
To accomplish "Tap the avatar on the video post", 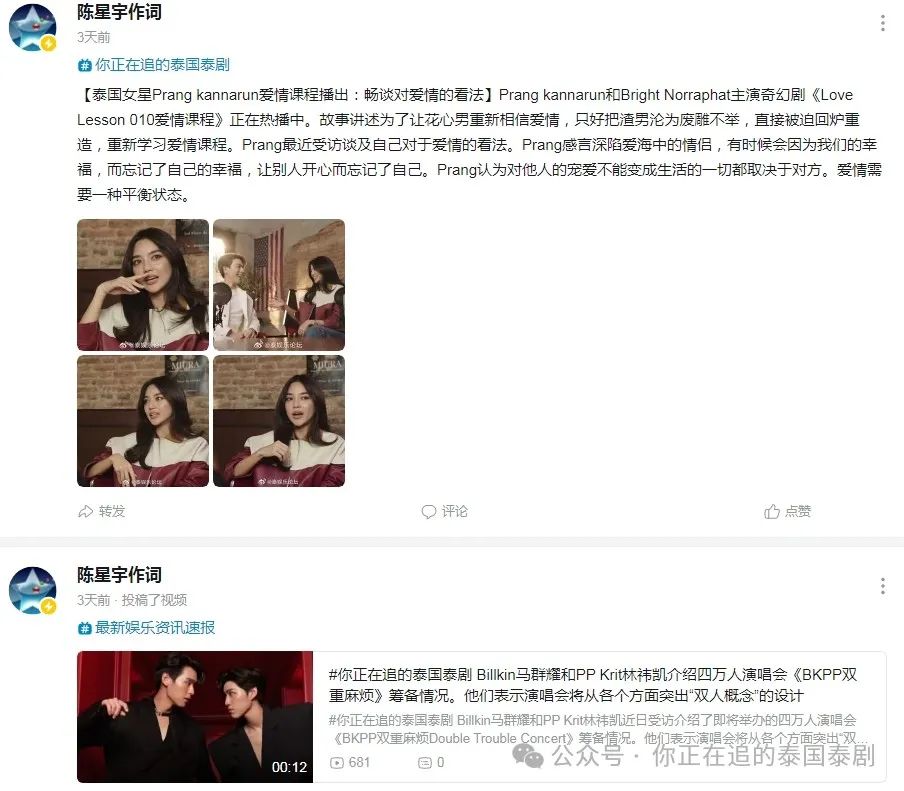I will [x=33, y=590].
